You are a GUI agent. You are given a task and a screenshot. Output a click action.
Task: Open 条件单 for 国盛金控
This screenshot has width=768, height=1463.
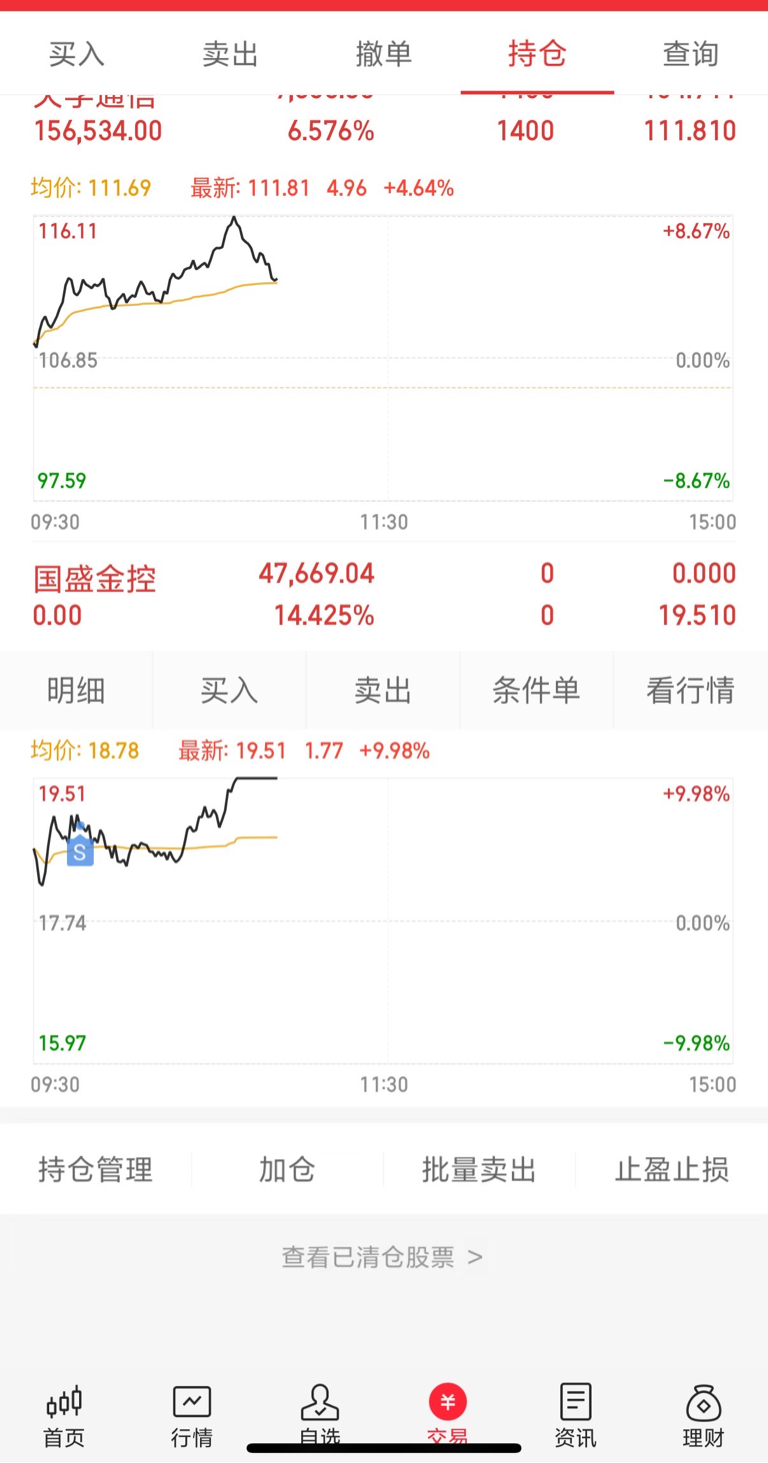click(537, 690)
